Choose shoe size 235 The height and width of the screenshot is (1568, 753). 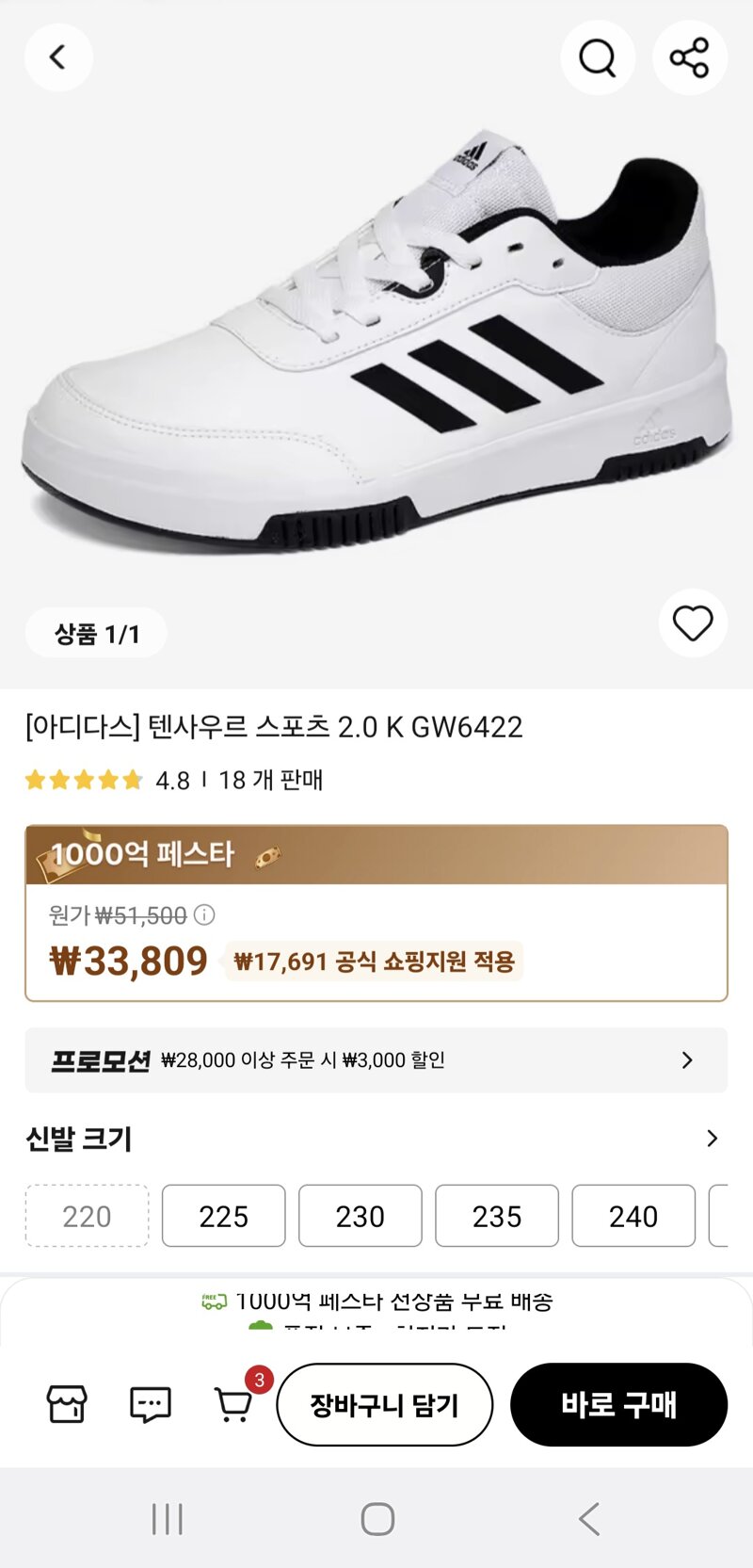(x=497, y=1216)
